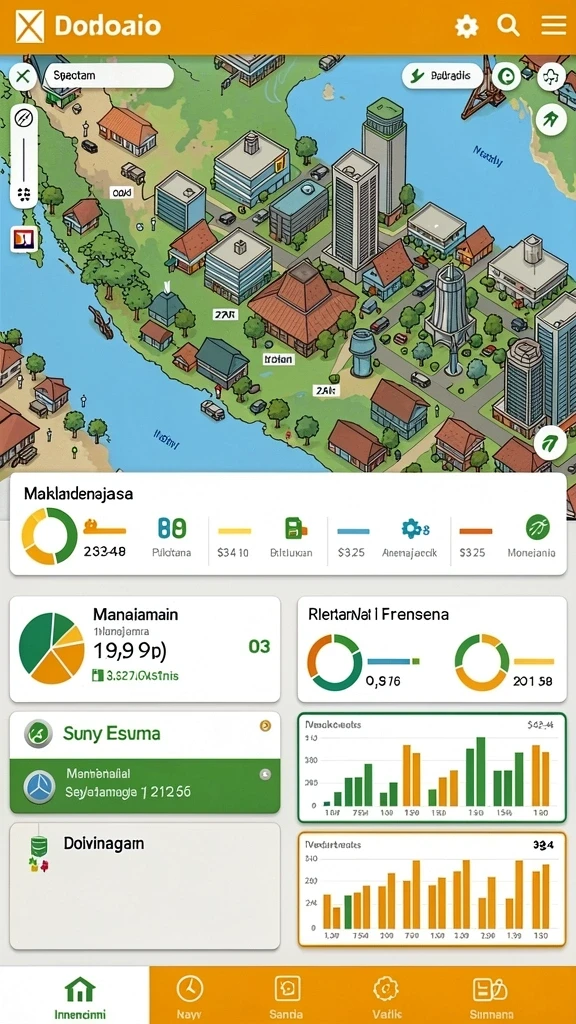
Task: Tap the weather cloud icon on the map
Action: 549,77
